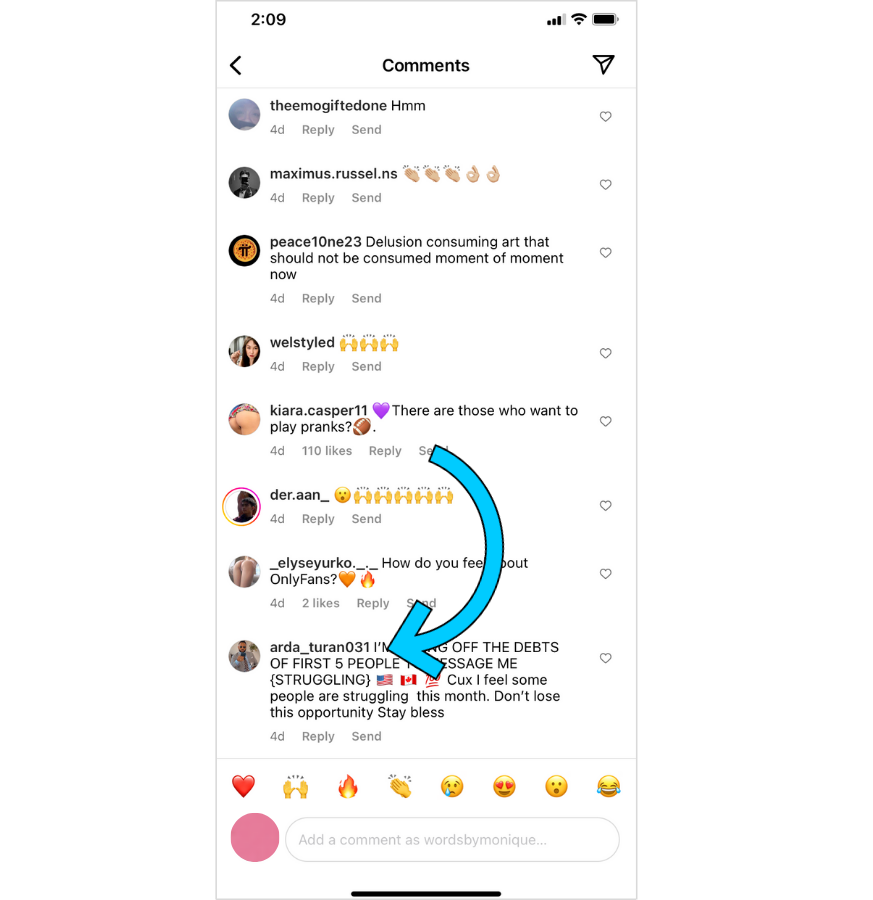873x900 pixels.
Task: Insert the fire quick emoji
Action: coord(347,787)
